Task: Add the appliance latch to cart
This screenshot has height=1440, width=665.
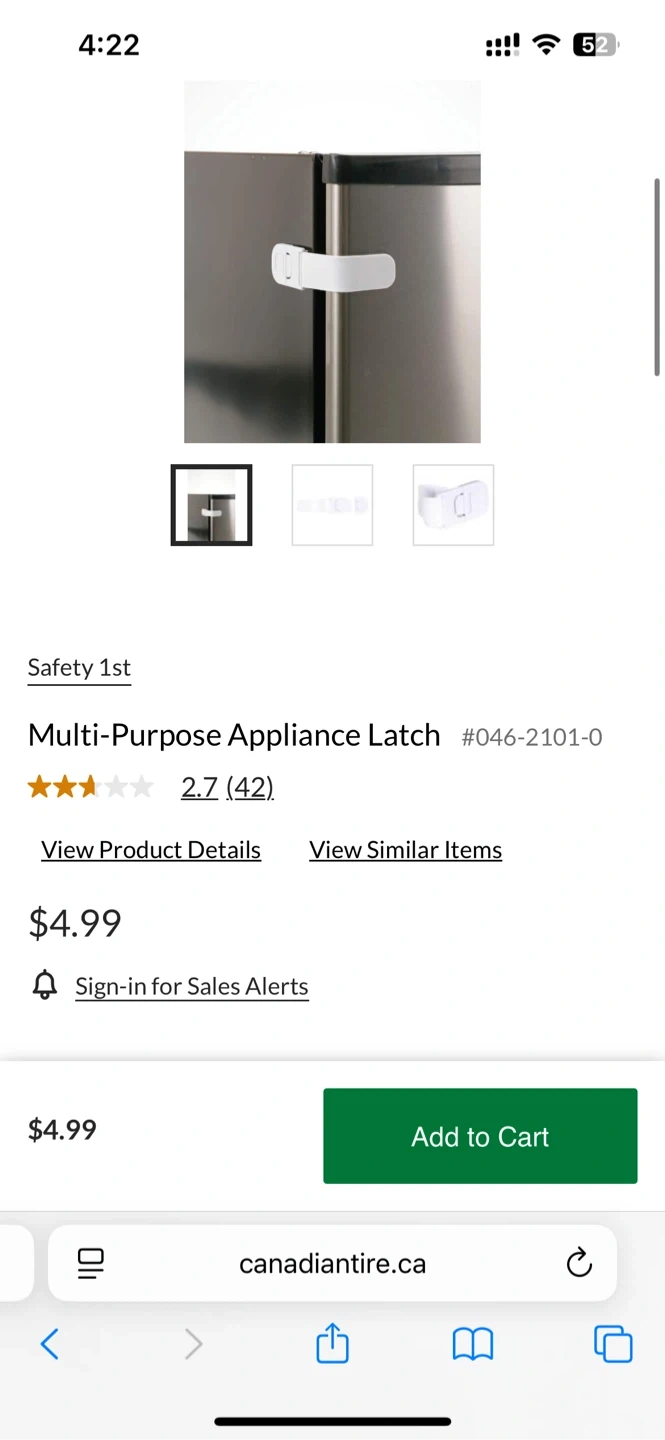Action: pyautogui.click(x=480, y=1136)
